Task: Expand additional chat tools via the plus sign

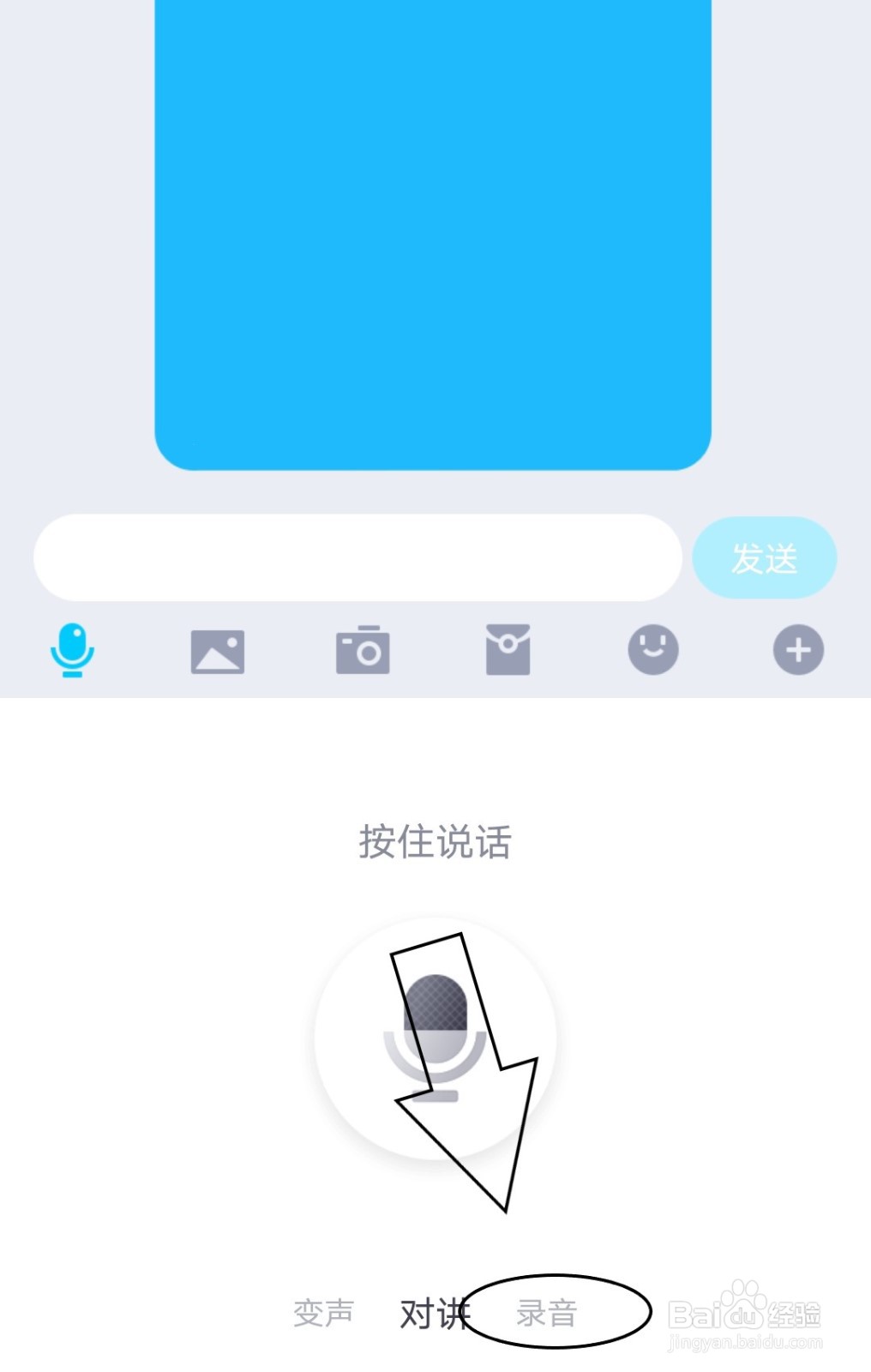Action: point(797,649)
